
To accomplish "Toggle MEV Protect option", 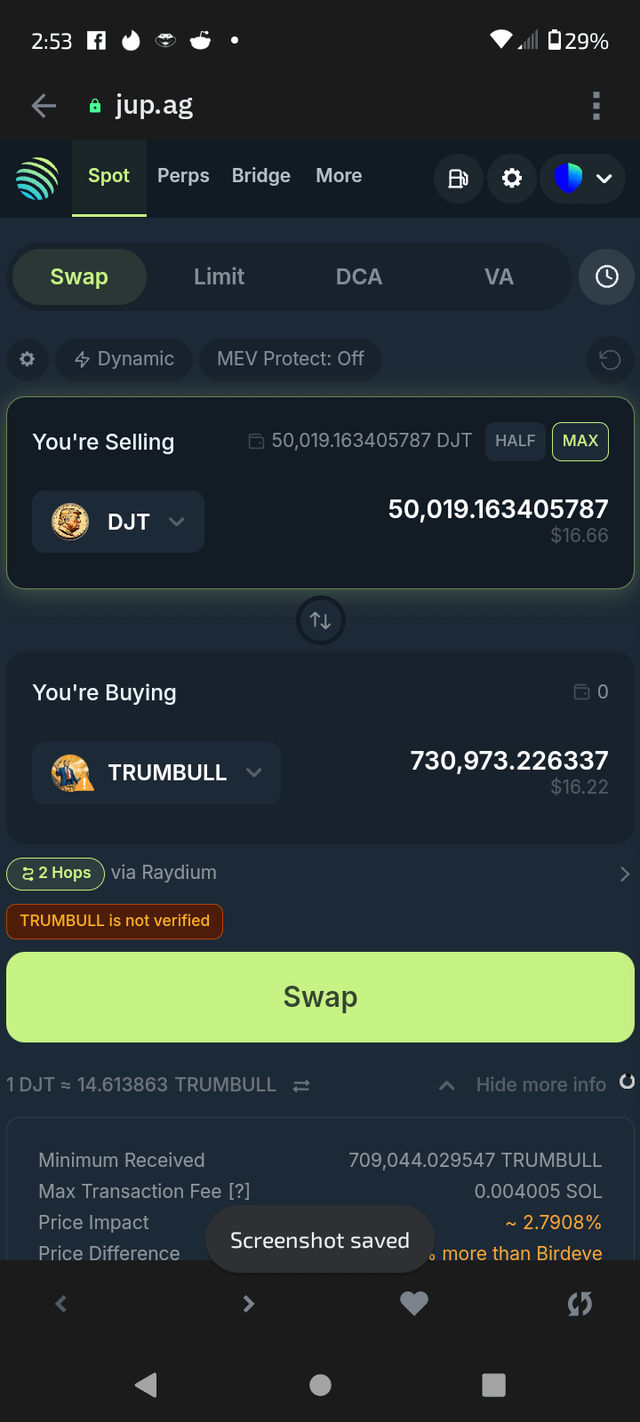I will click(x=290, y=359).
